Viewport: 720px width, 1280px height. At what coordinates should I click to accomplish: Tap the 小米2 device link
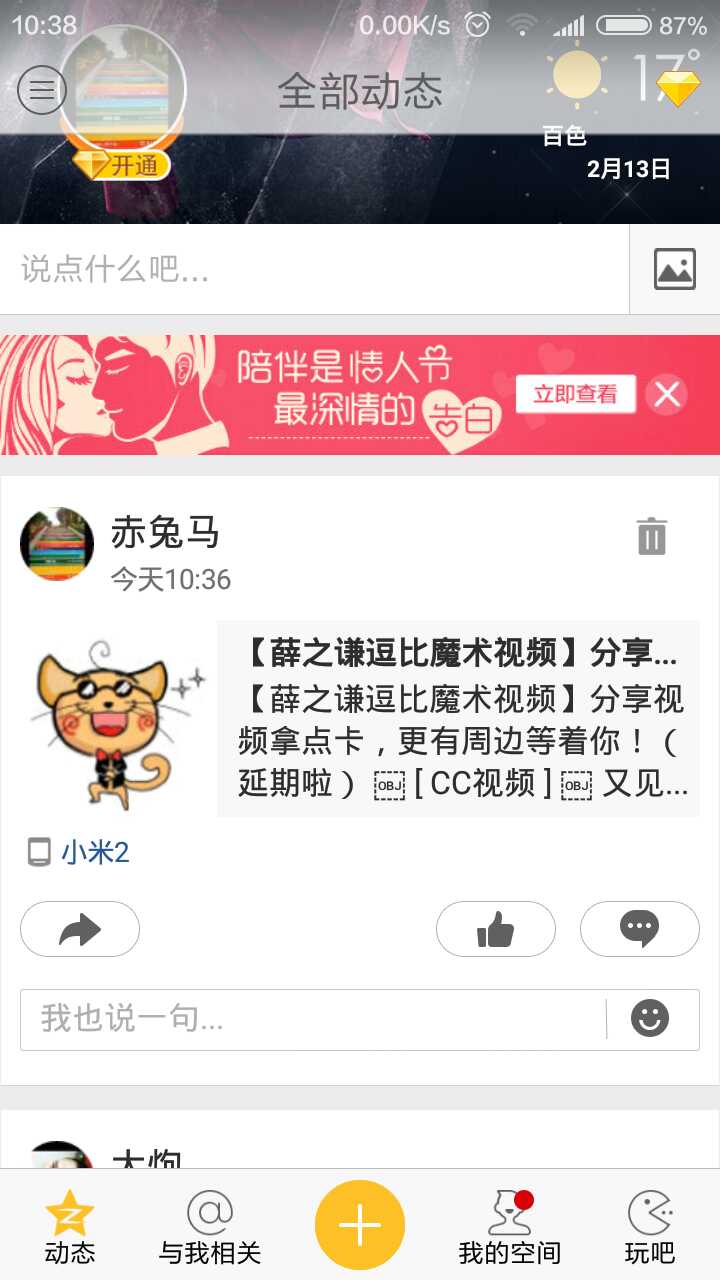pyautogui.click(x=94, y=853)
